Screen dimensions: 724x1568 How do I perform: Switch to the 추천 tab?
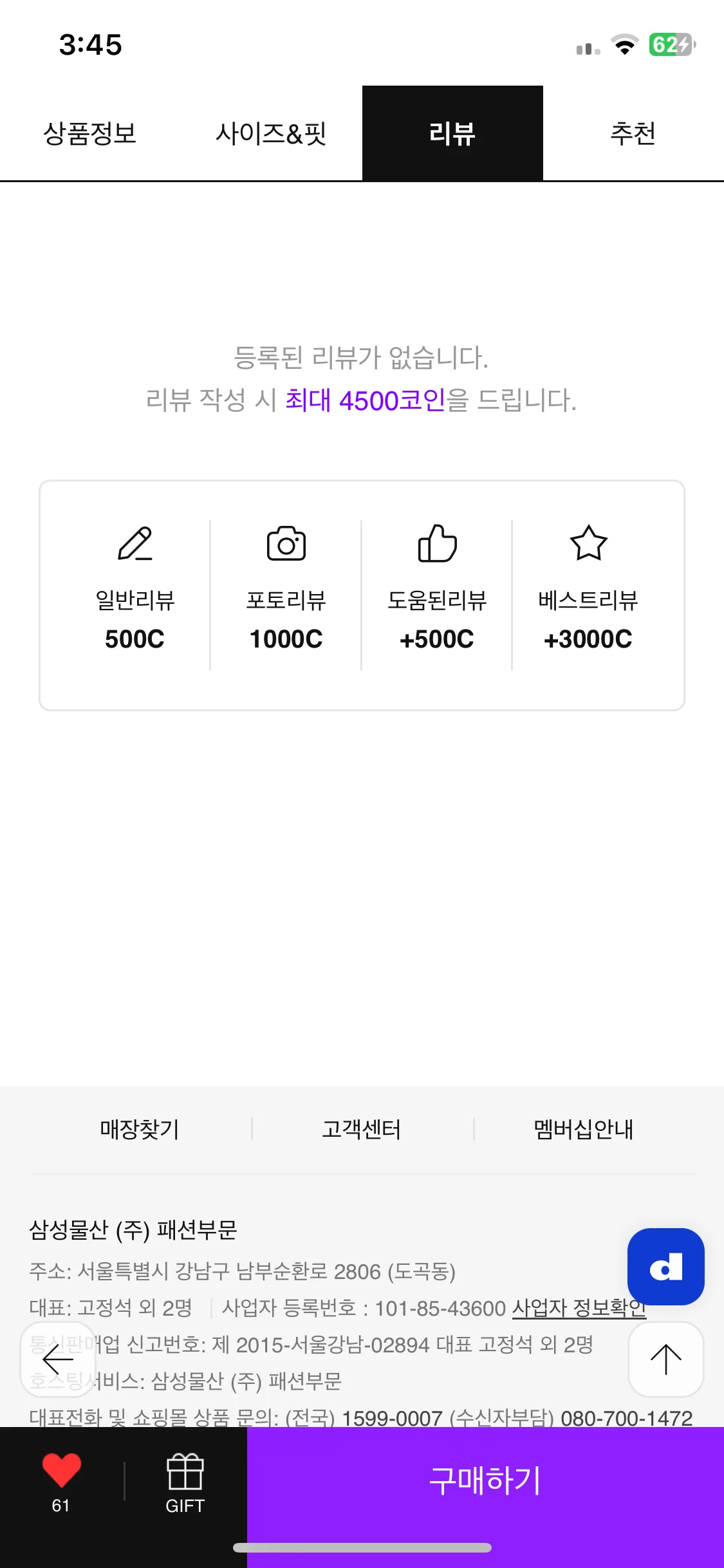click(633, 134)
